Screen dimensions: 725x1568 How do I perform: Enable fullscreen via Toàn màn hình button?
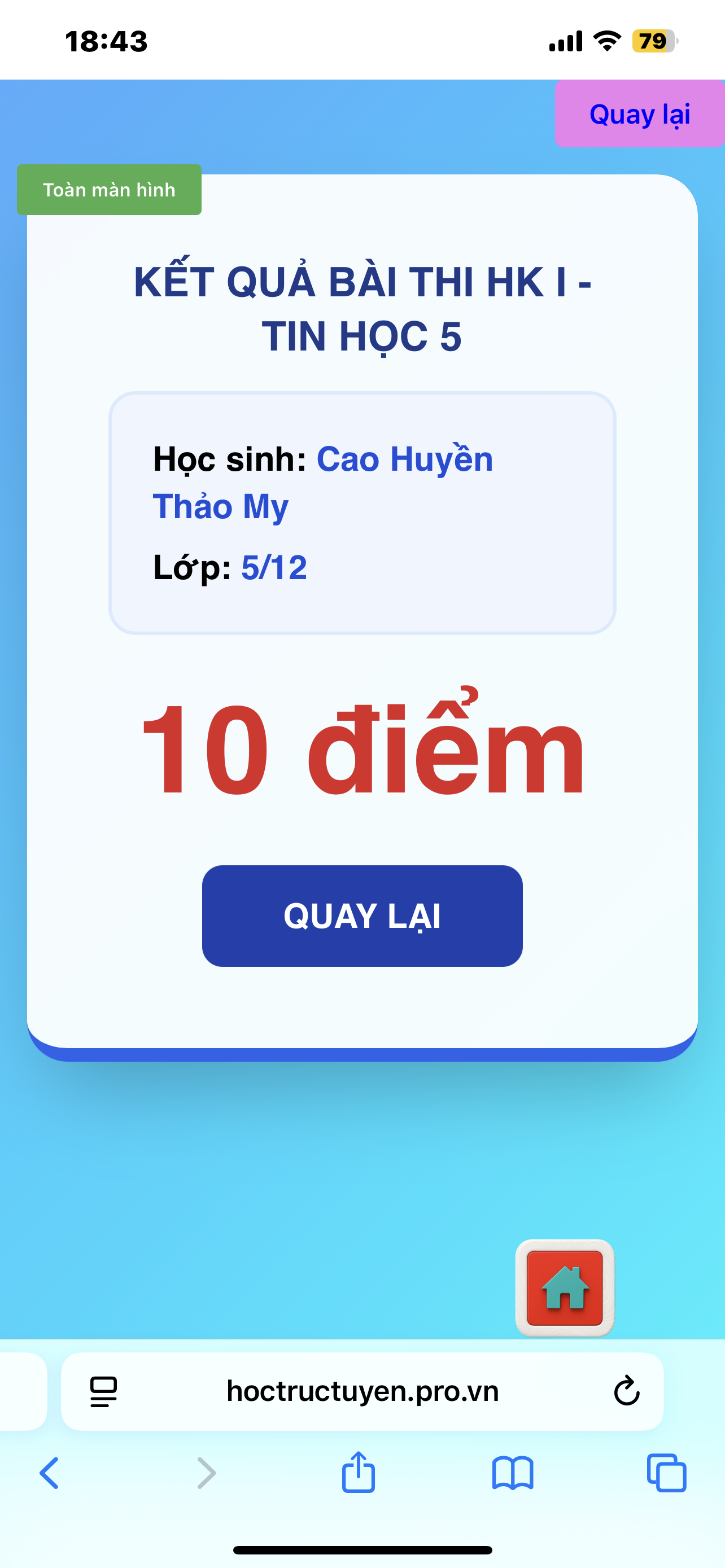tap(109, 189)
